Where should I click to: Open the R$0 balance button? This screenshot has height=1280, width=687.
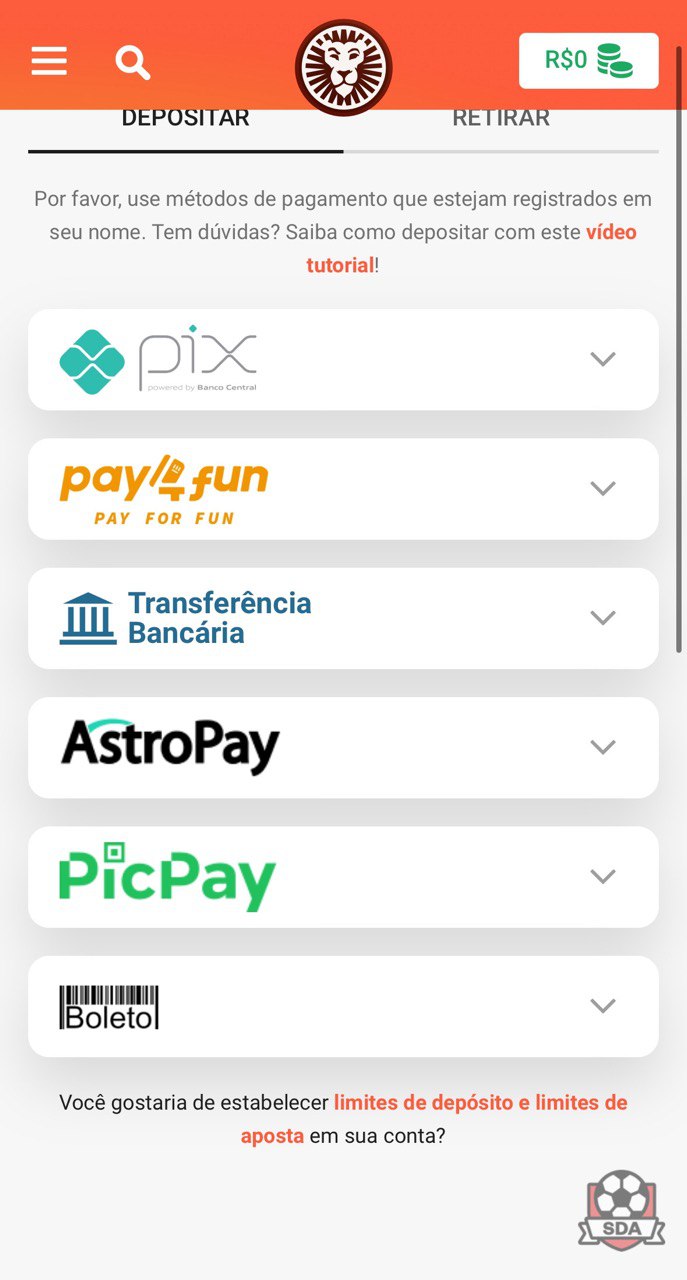[588, 61]
